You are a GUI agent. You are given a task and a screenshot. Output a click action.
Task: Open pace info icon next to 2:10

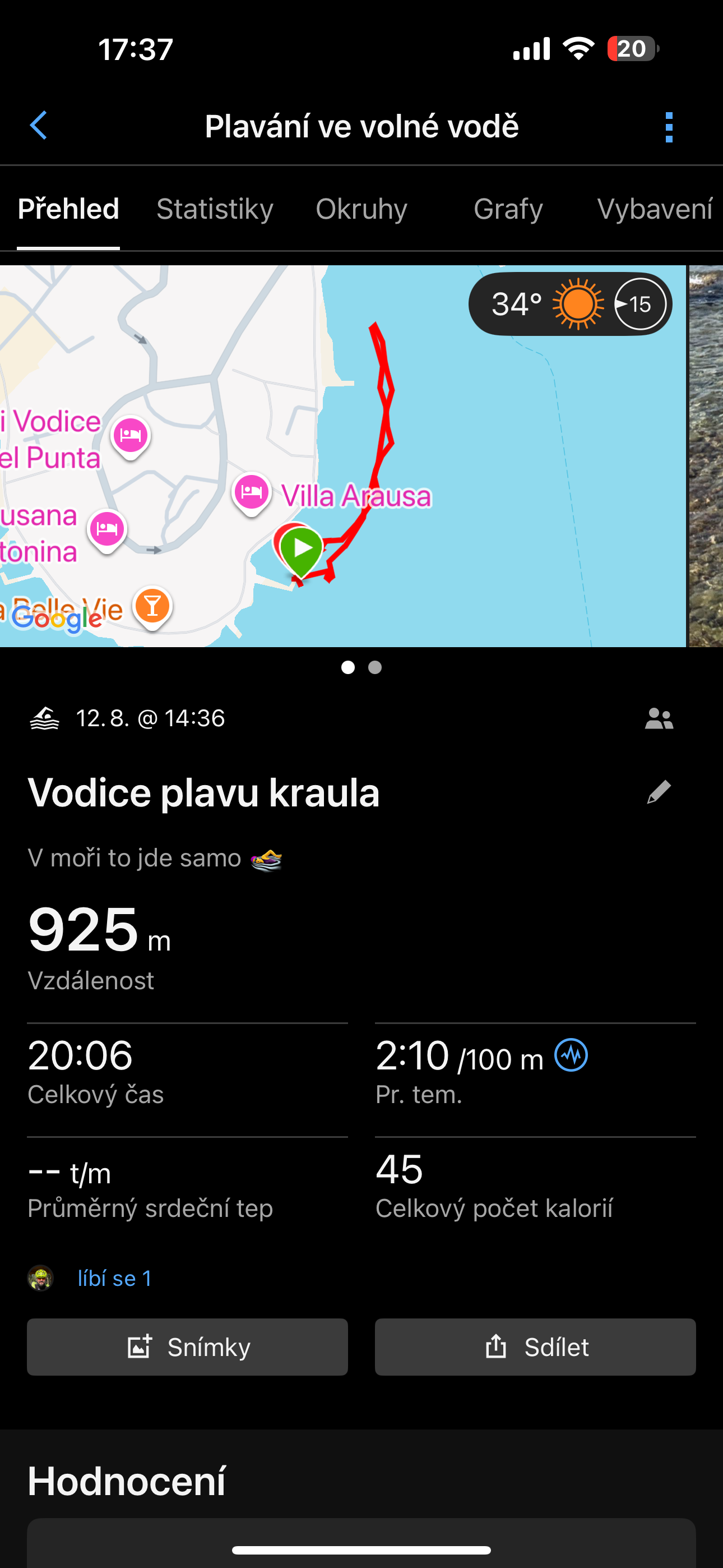571,1055
